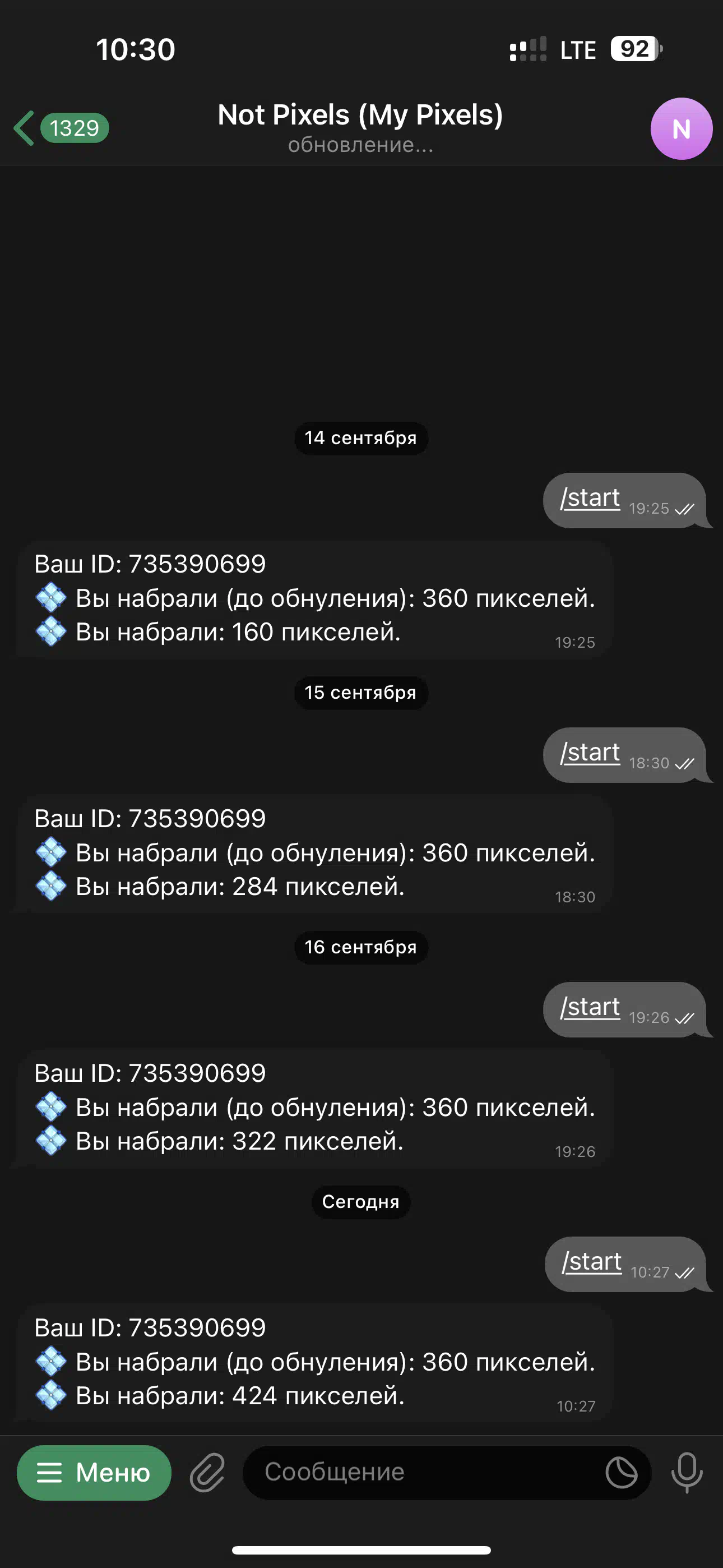
Task: Tap the paperclip attach icon
Action: click(207, 1473)
